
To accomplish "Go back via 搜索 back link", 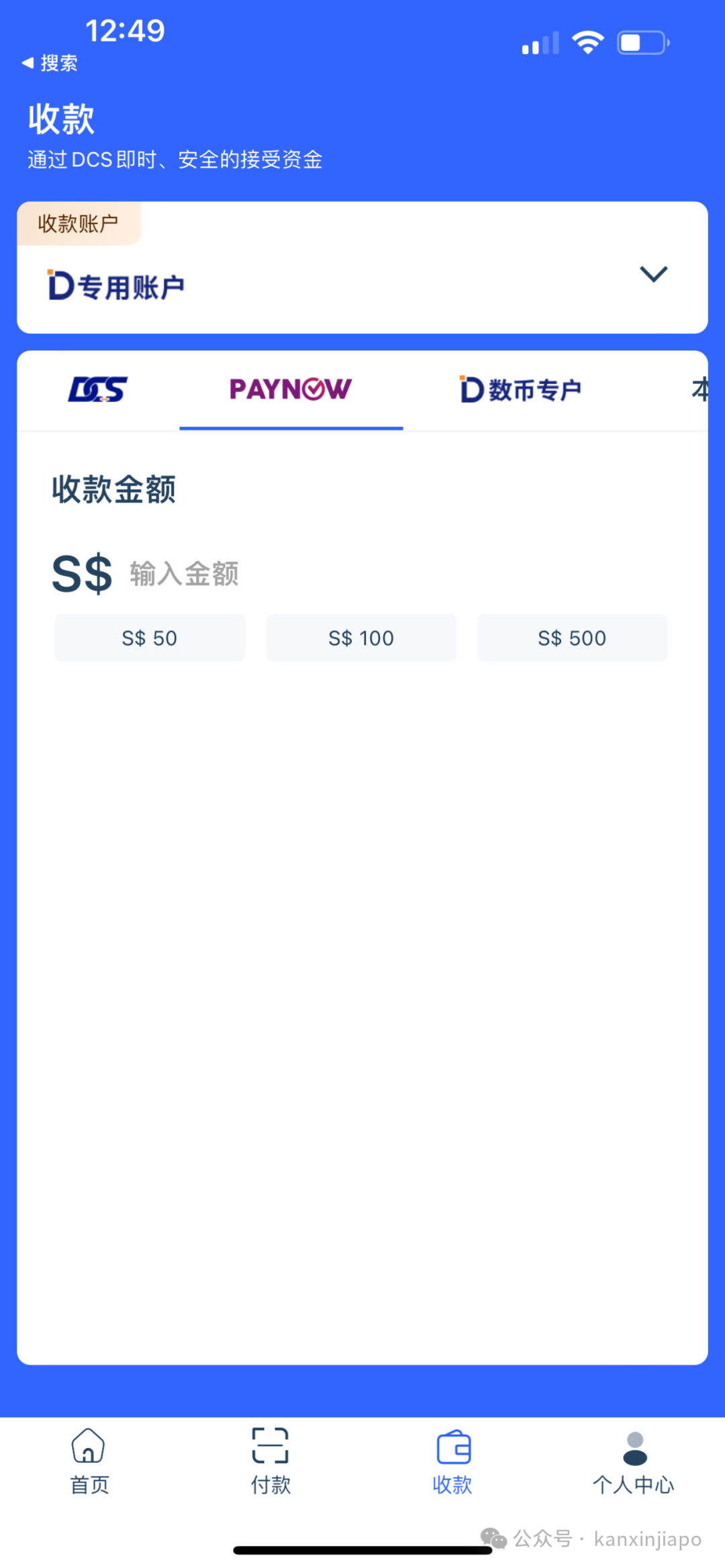I will tap(50, 62).
